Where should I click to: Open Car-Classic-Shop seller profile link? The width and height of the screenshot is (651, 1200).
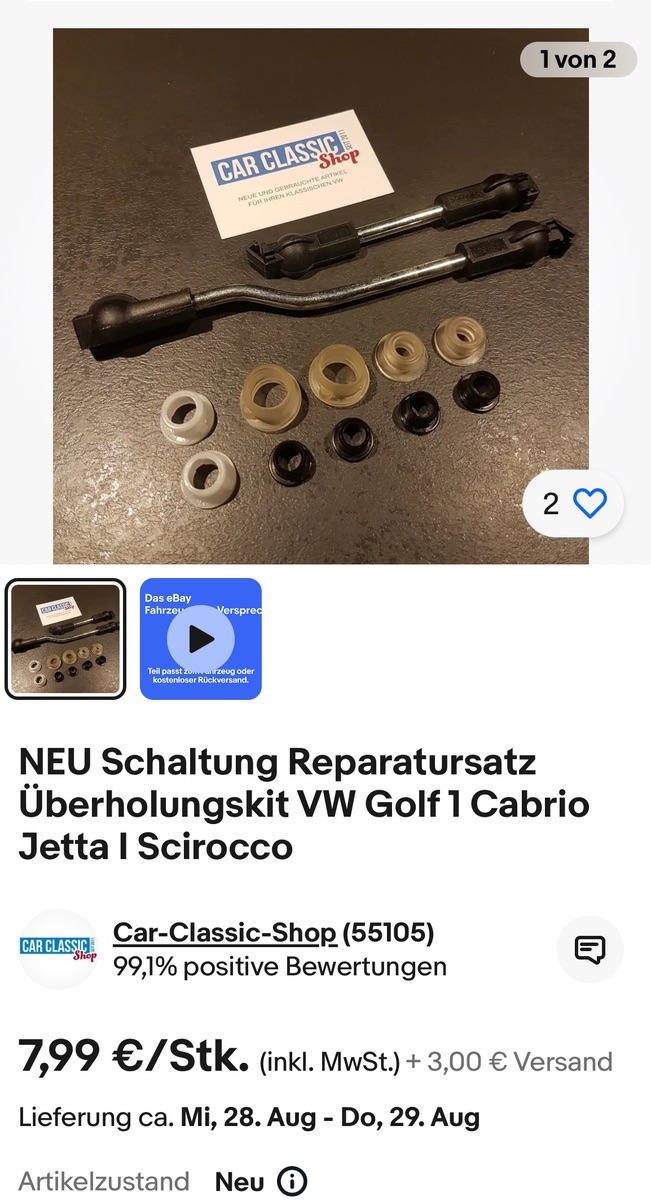[224, 933]
